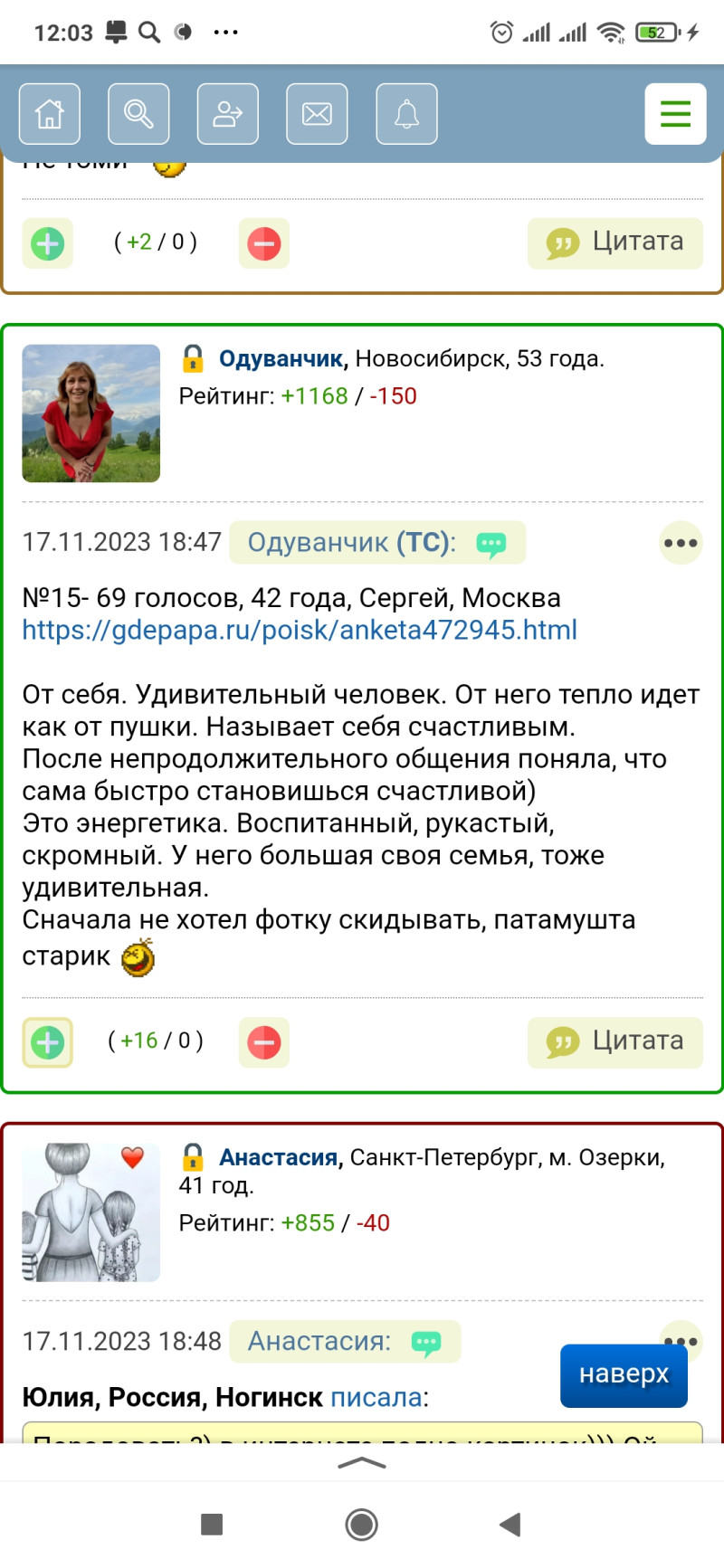The image size is (724, 1568).
Task: Open the messages envelope icon
Action: 317,114
